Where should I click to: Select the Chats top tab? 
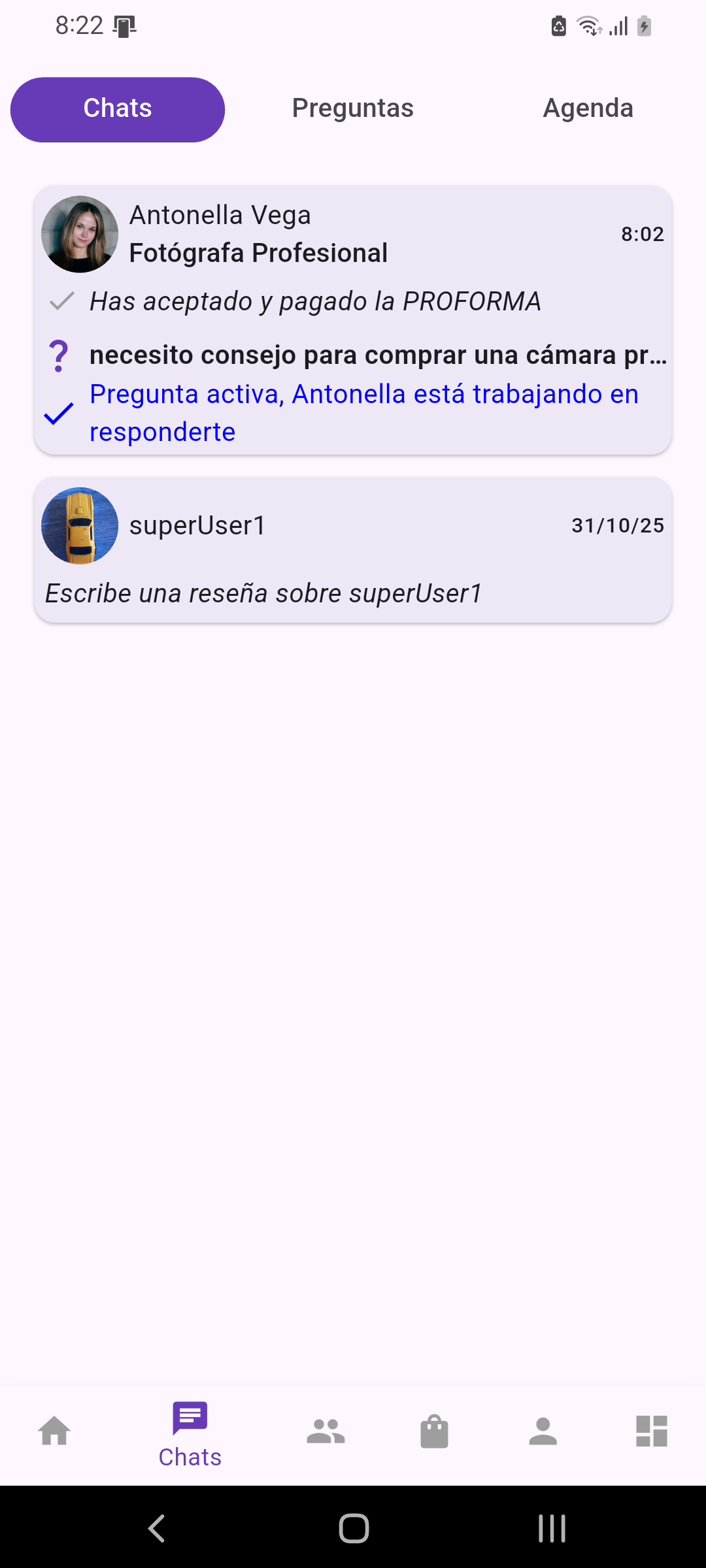[x=118, y=110]
